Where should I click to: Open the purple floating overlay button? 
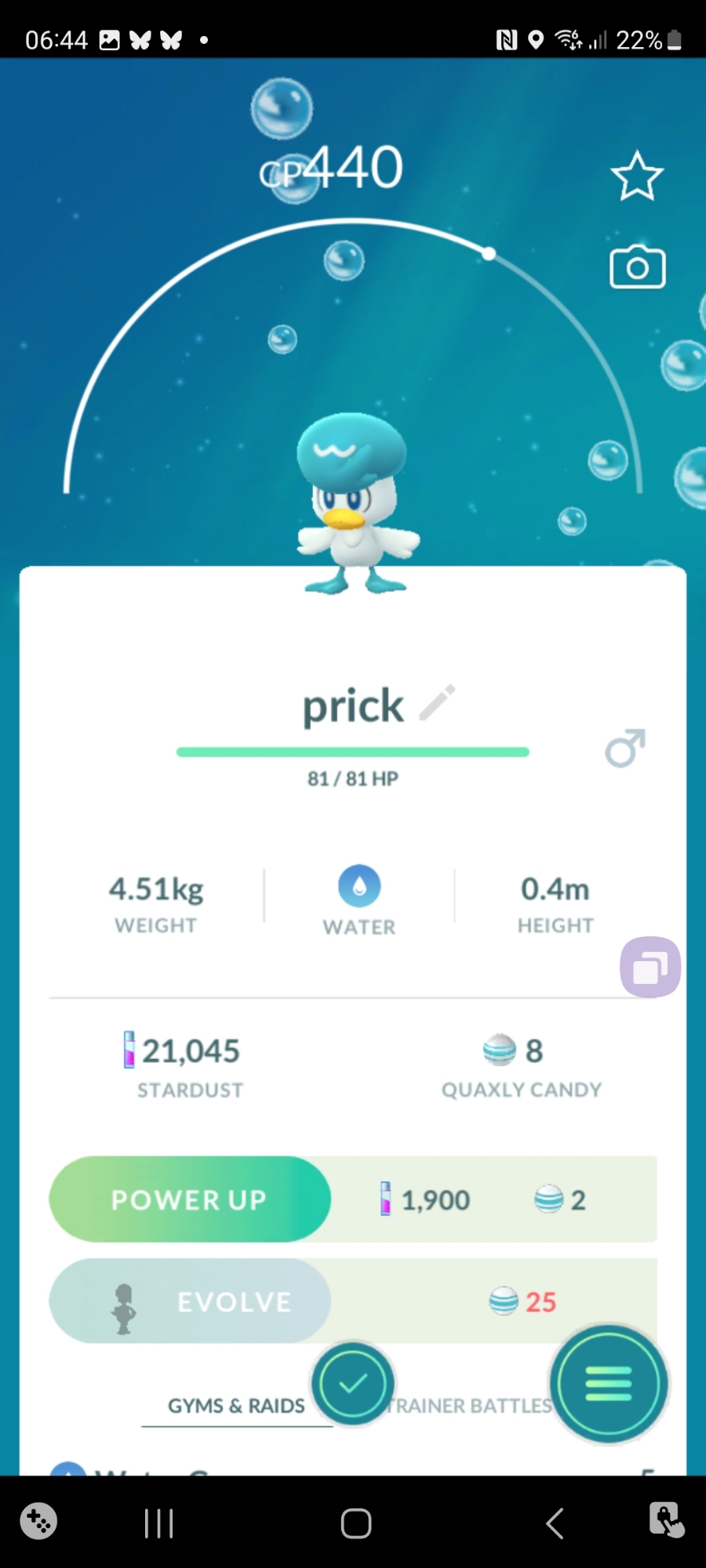coord(650,967)
